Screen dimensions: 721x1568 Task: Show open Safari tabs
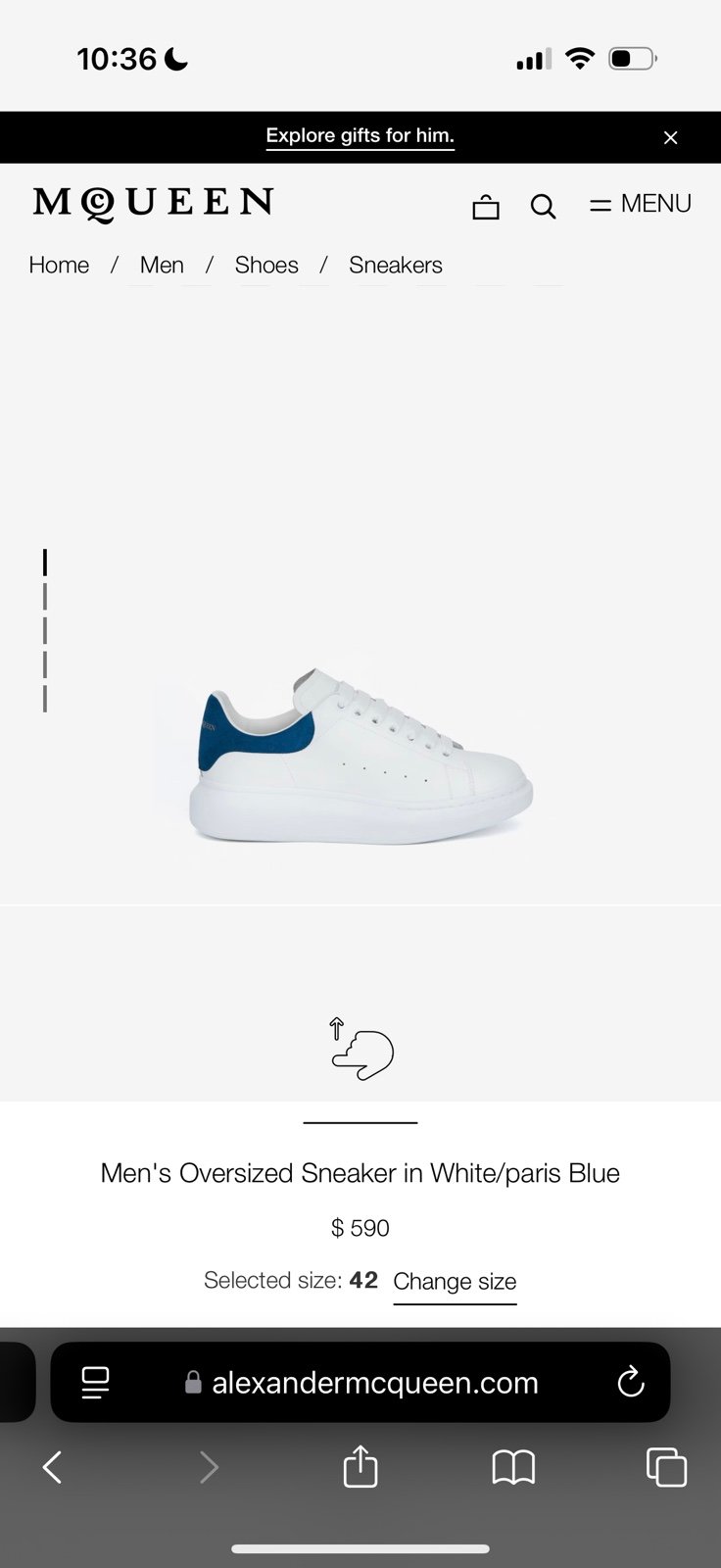(x=666, y=1467)
